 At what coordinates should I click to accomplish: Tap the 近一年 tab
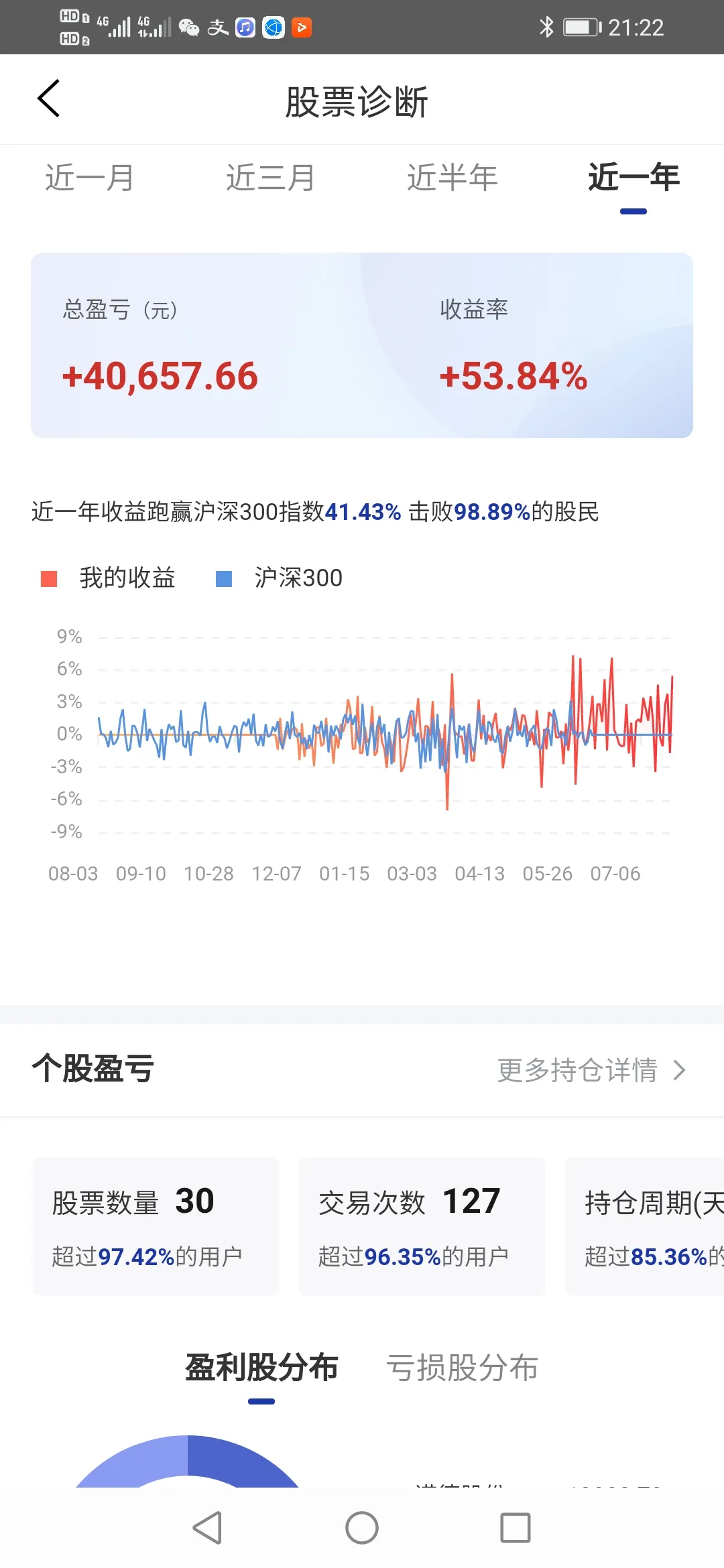point(633,178)
